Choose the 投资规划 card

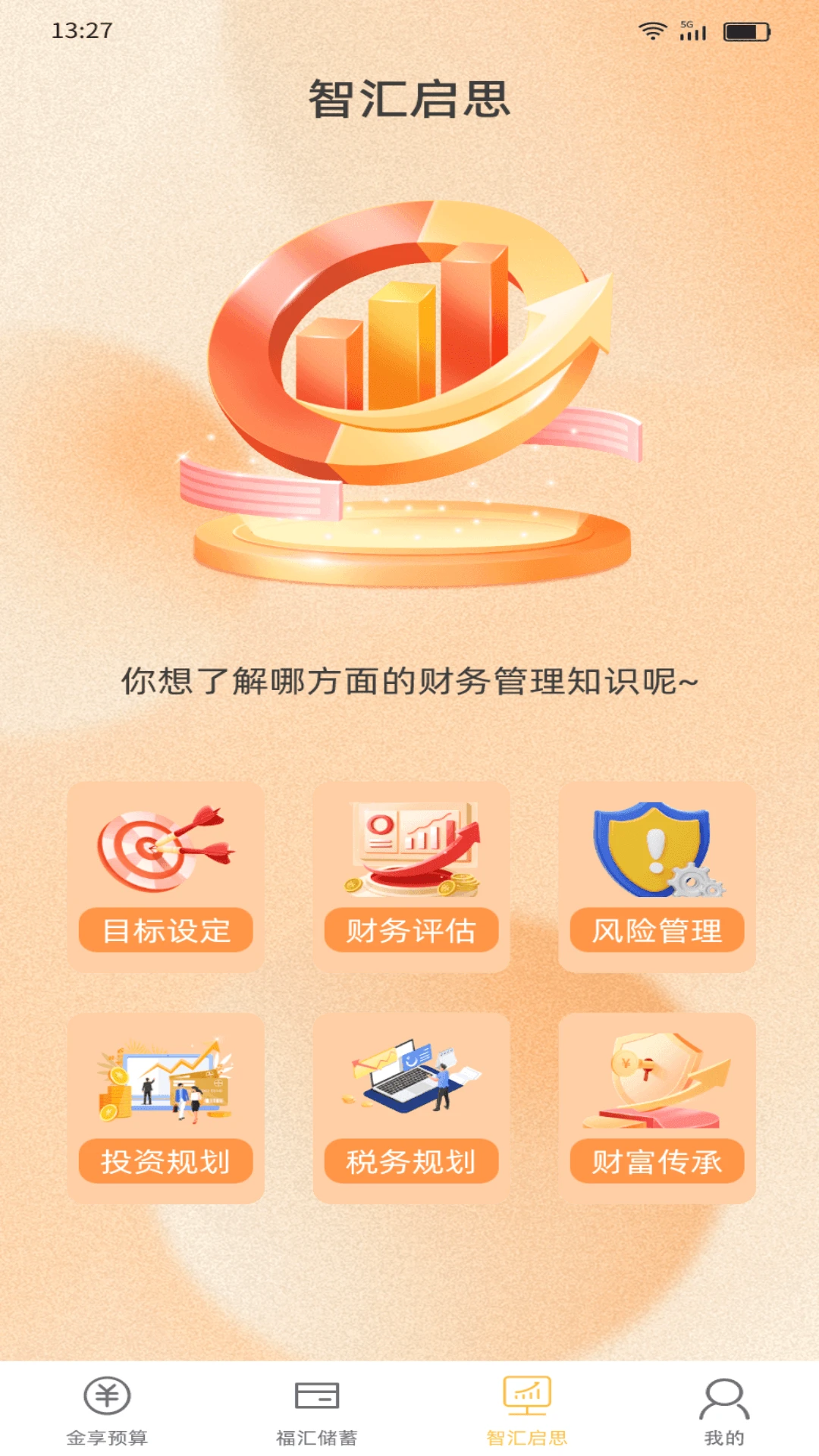(x=165, y=1109)
